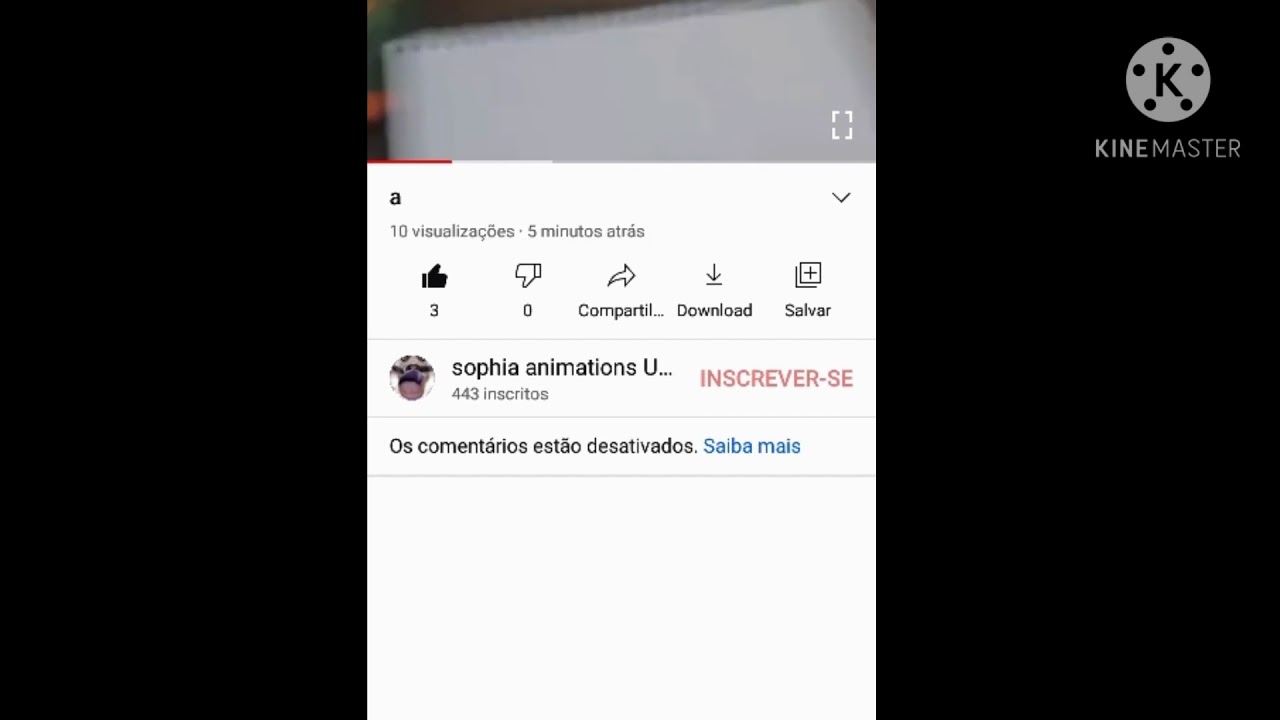Expand the video description chevron
The width and height of the screenshot is (1280, 720).
click(x=841, y=198)
